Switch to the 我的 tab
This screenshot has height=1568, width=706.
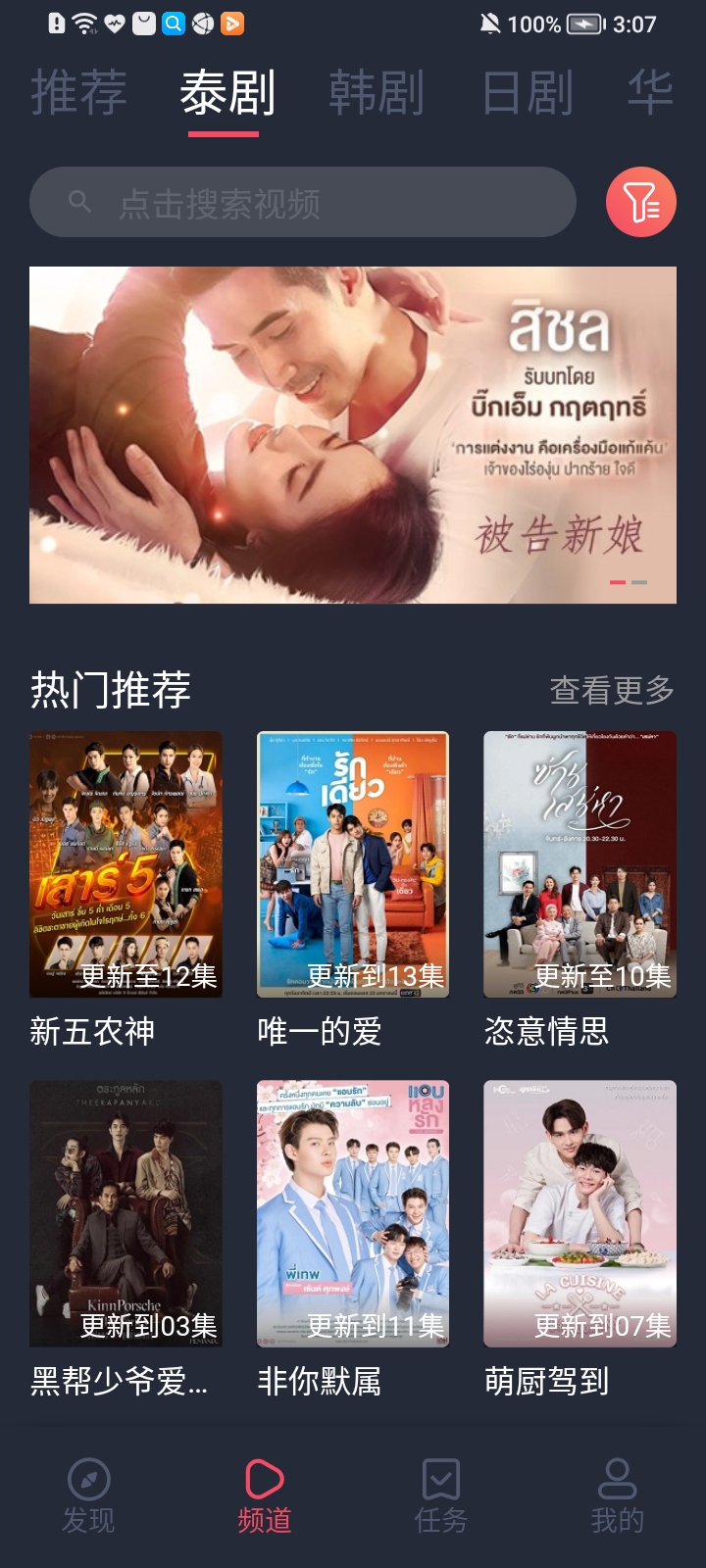point(618,1495)
